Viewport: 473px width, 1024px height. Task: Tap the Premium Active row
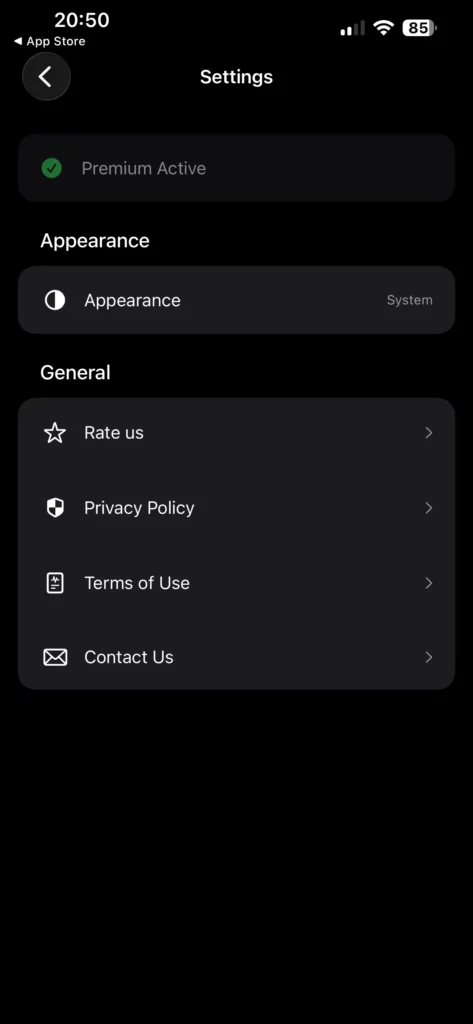236,168
